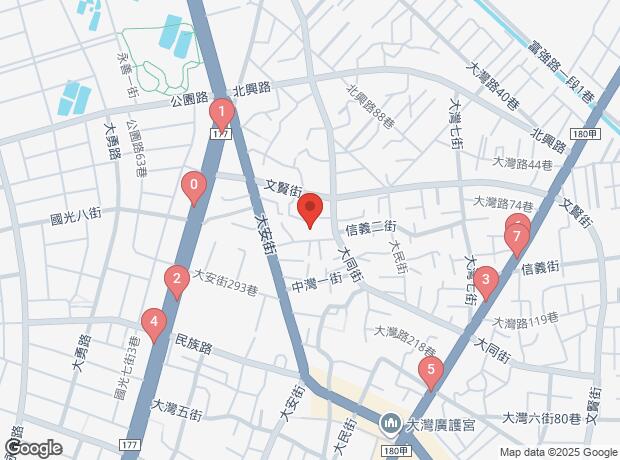The width and height of the screenshot is (620, 460).
Task: Tap map marker number 4
Action: coord(153,323)
